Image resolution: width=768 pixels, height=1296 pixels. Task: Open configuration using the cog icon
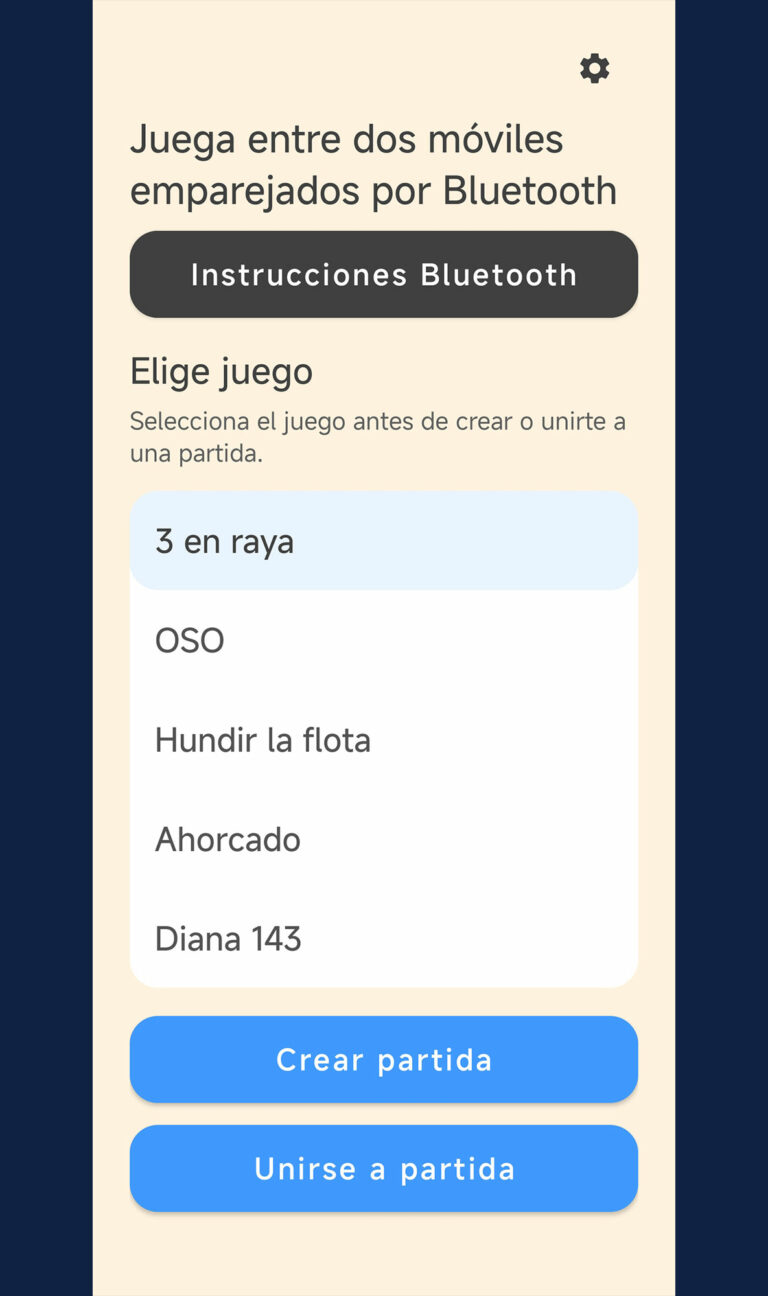point(594,69)
